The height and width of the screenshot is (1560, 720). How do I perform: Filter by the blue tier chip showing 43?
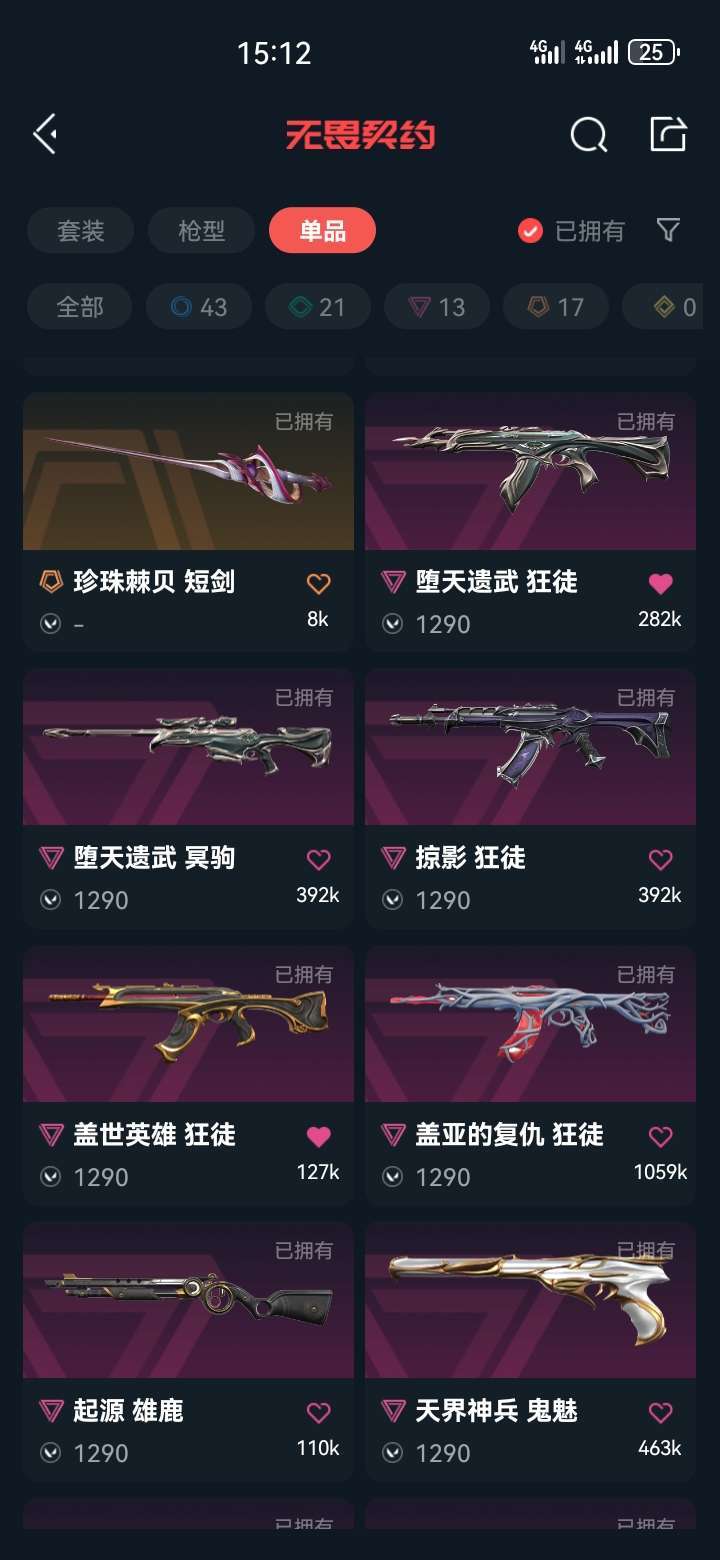click(199, 307)
